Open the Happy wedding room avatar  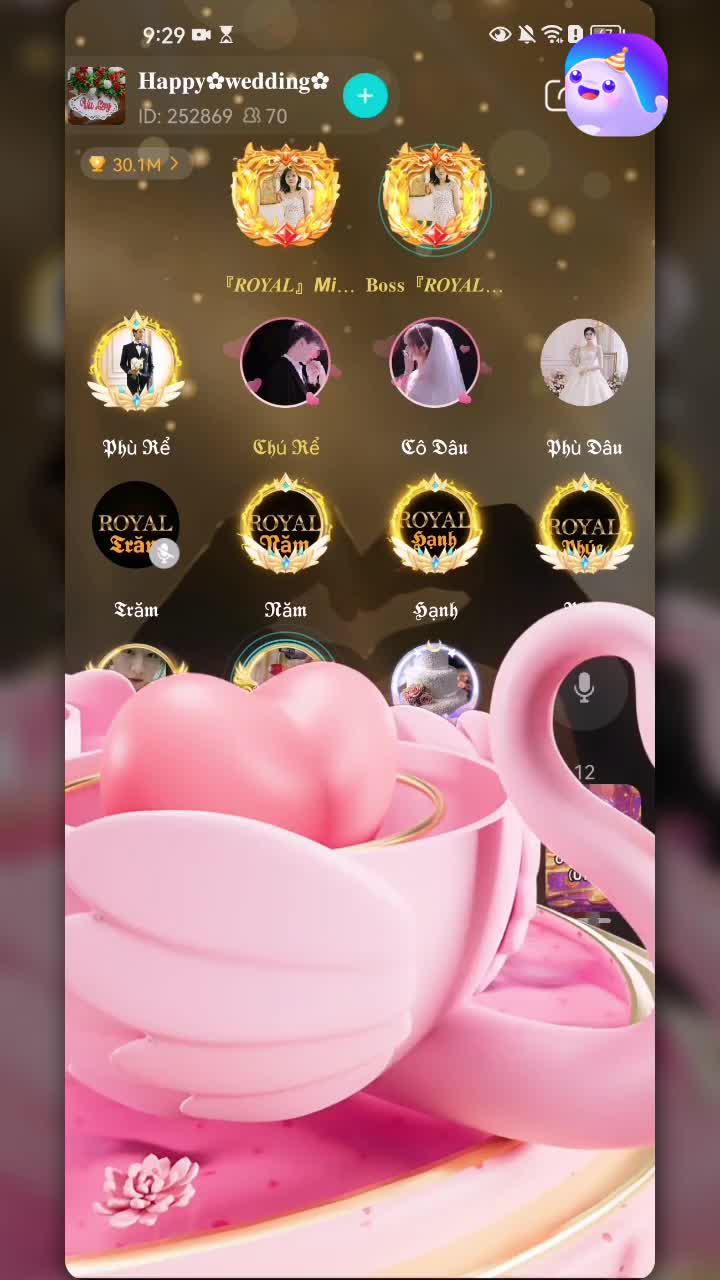pos(96,96)
